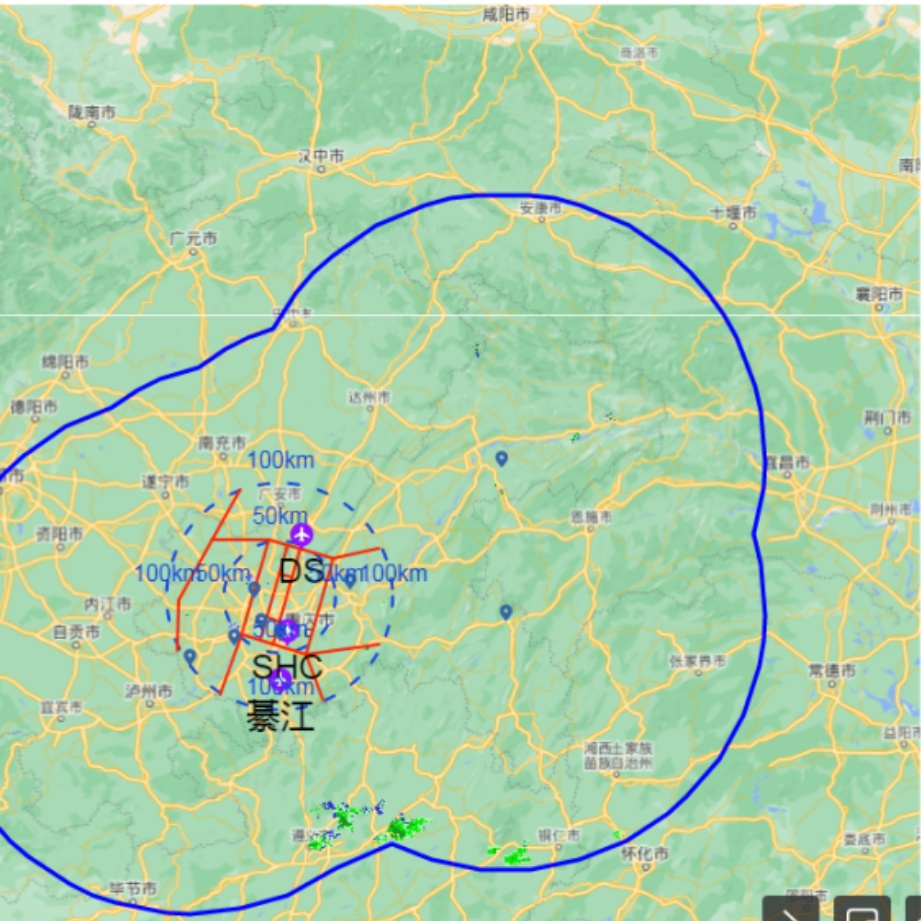Image resolution: width=921 pixels, height=921 pixels.
Task: Activate the rectangle tool button
Action: coord(861,912)
